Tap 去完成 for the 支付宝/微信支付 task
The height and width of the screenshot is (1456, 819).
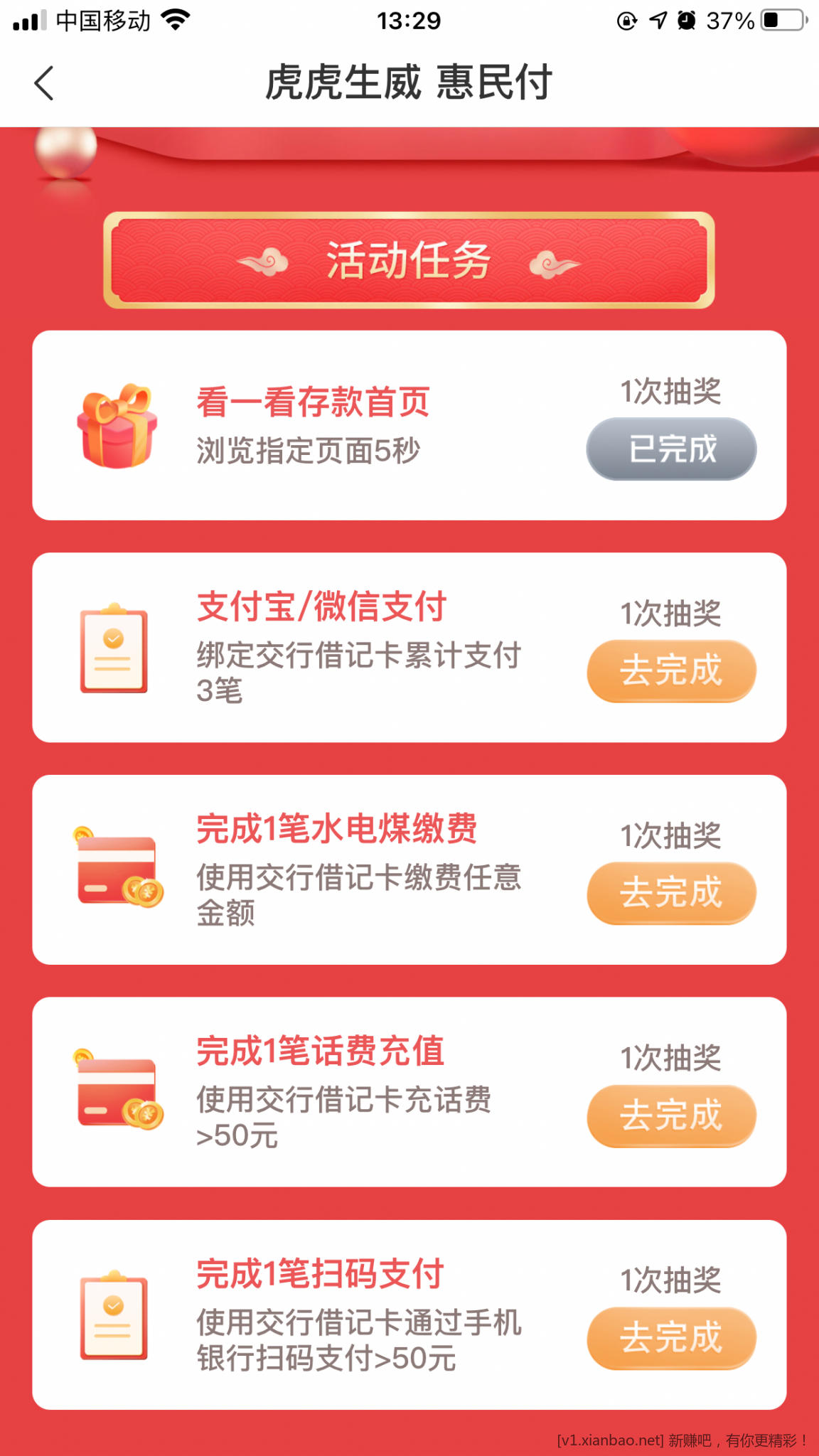point(671,670)
